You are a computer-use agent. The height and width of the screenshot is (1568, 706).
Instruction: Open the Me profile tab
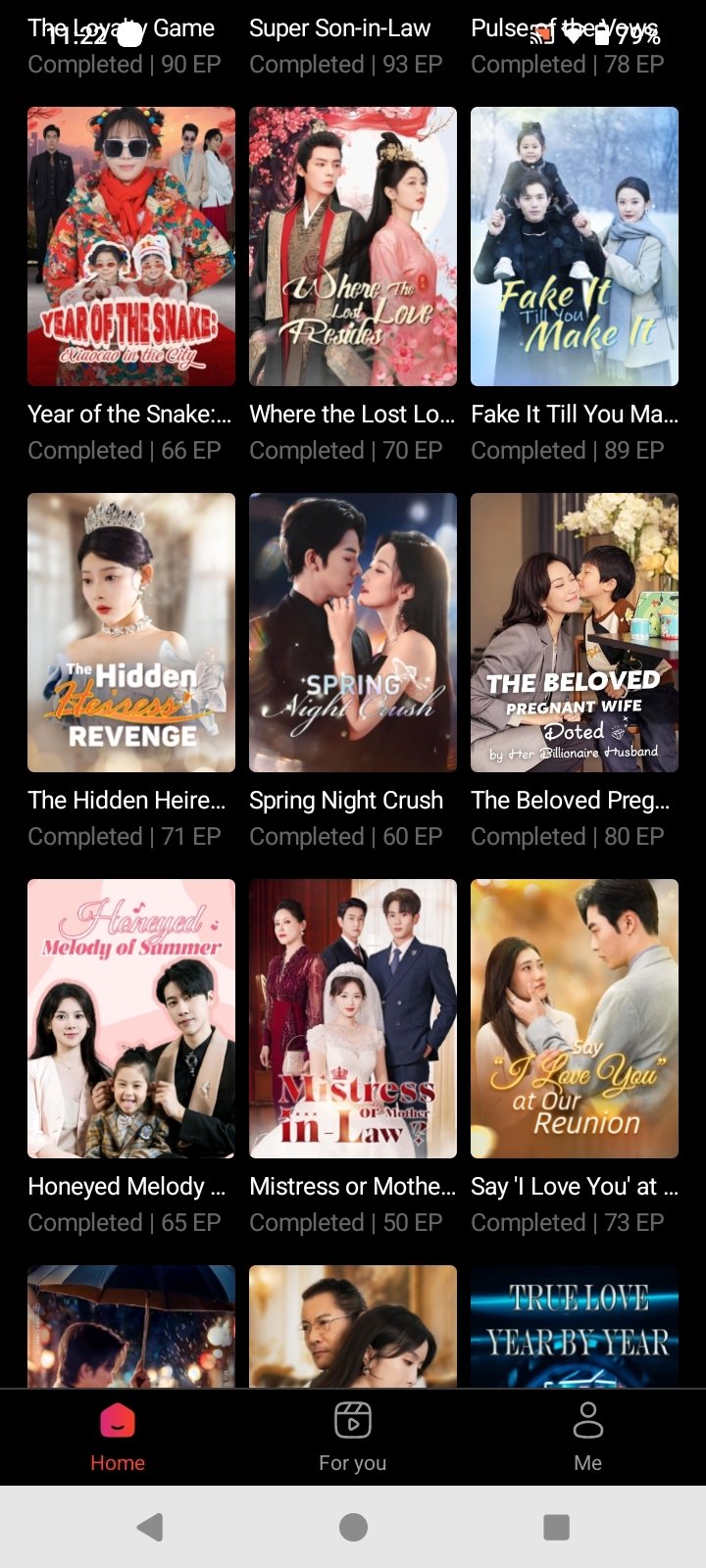tap(587, 1437)
